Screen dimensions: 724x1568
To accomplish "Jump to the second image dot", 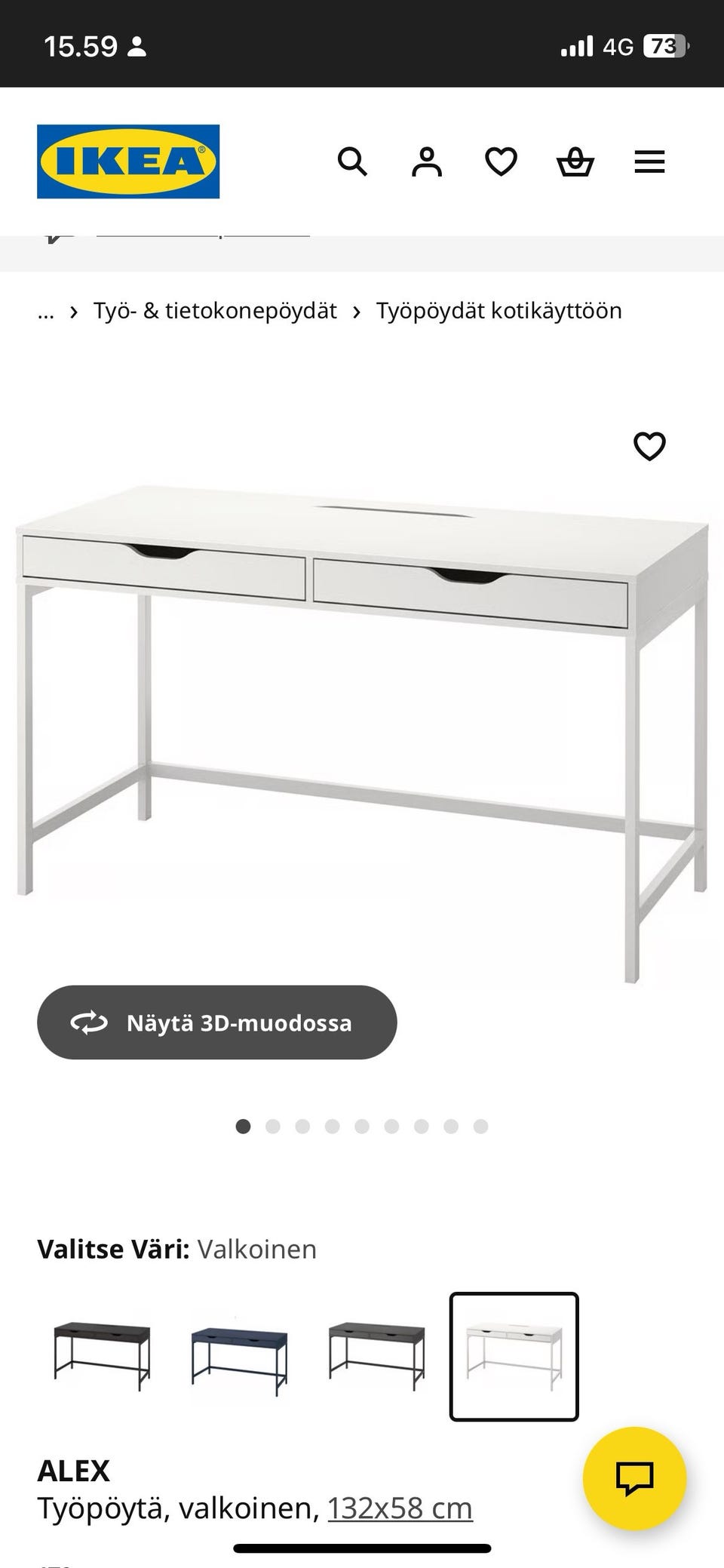I will click(273, 1127).
